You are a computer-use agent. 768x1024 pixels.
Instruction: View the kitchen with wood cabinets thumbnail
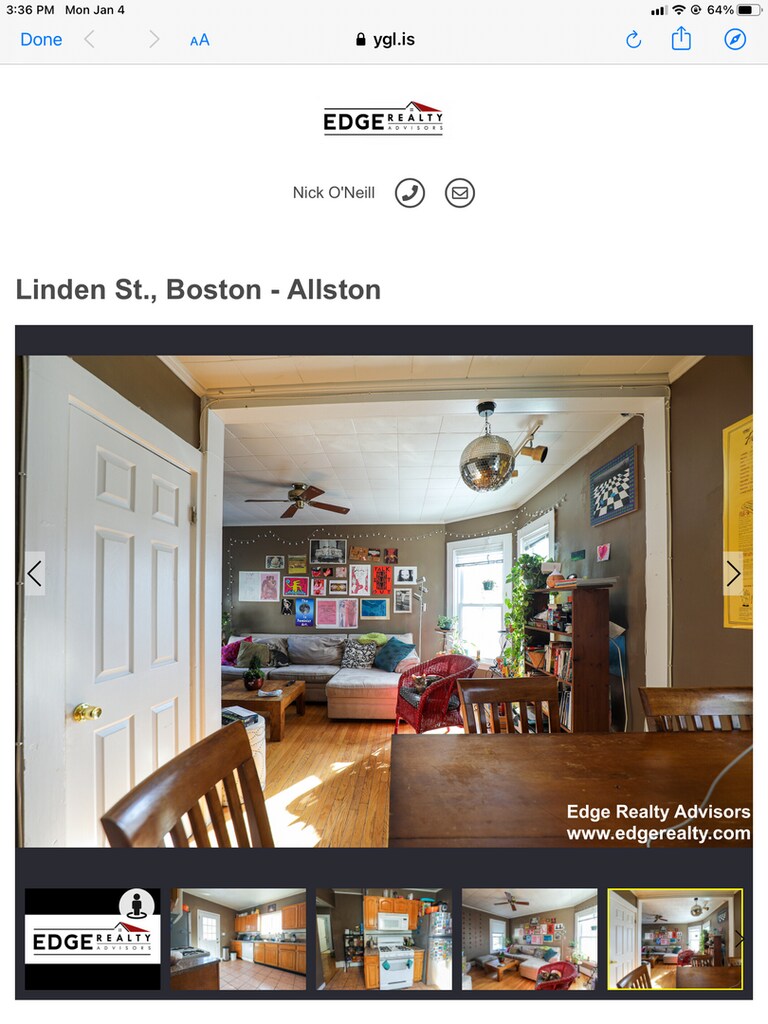[x=238, y=939]
